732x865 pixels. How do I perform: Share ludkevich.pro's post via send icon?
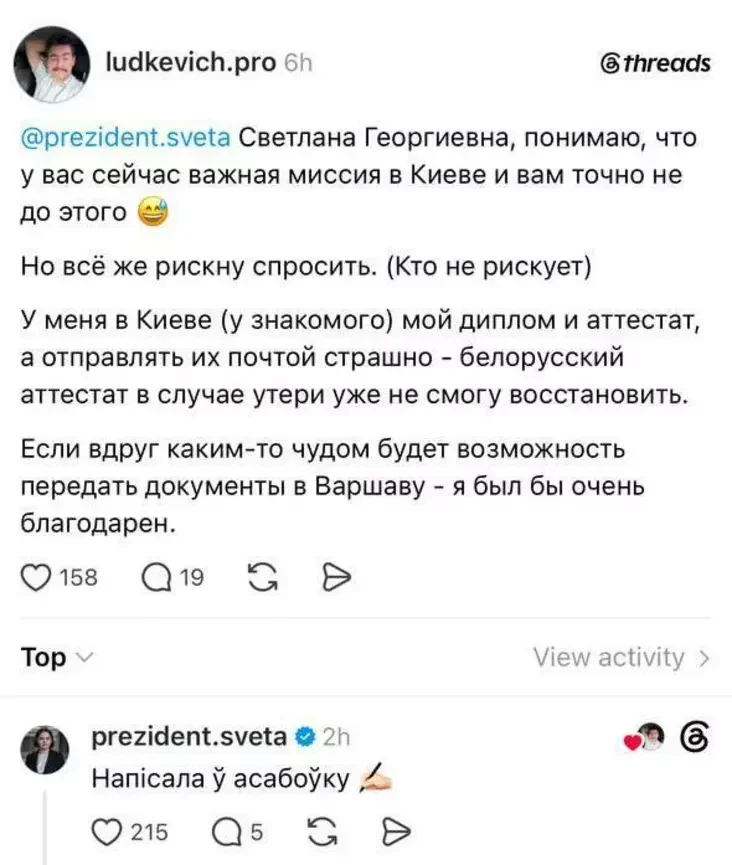pos(336,578)
